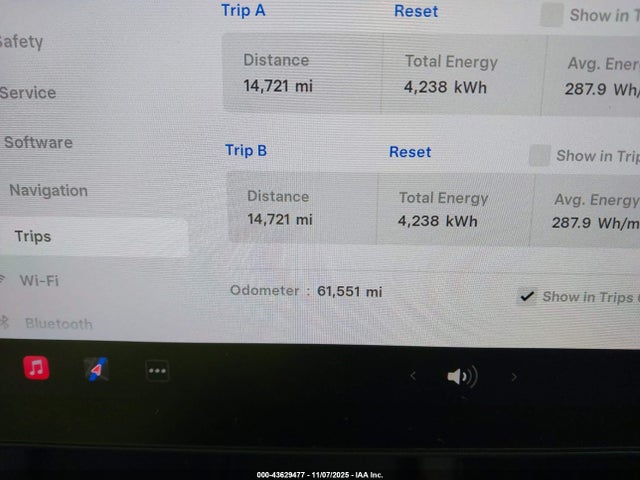The image size is (640, 480).
Task: Launch the Music app
Action: 37,368
